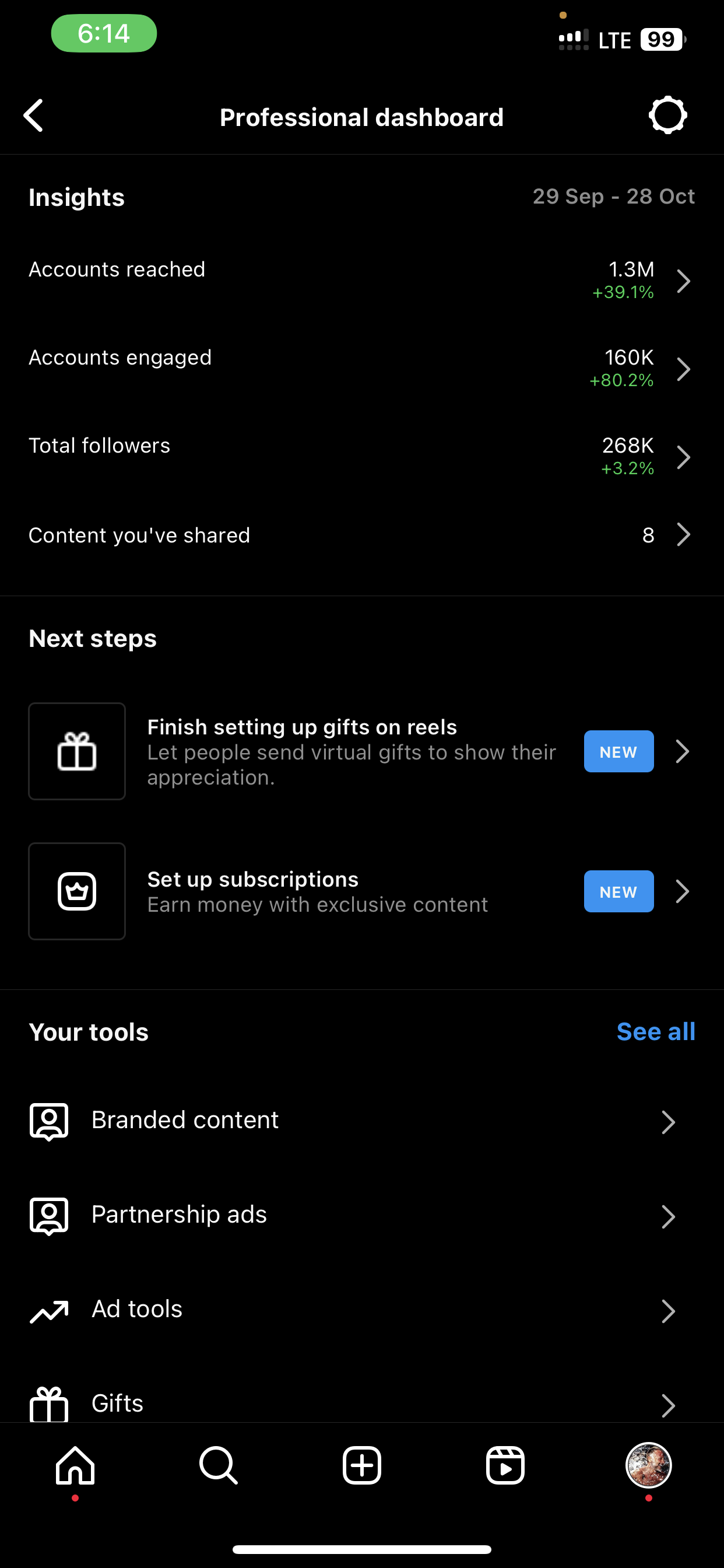Open Accounts reached insights
This screenshot has width=724, height=1568.
362,281
